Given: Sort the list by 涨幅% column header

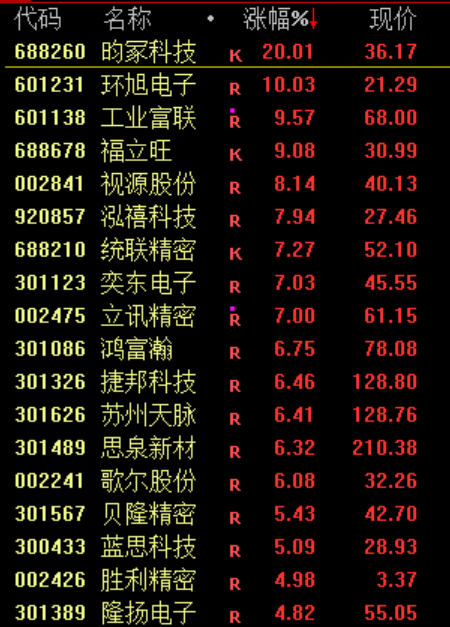Looking at the screenshot, I should click(x=280, y=19).
